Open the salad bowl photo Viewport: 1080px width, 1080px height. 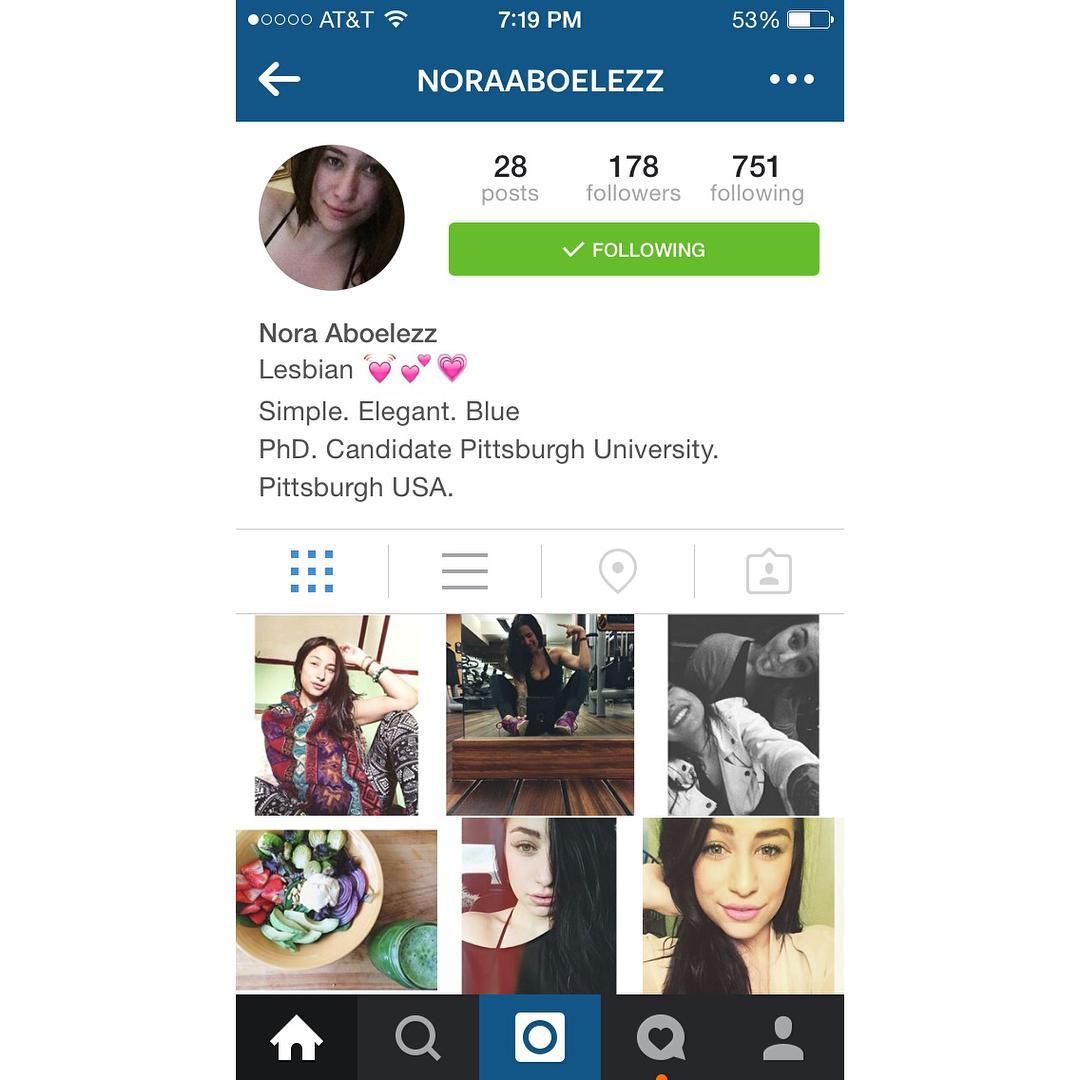pyautogui.click(x=336, y=908)
